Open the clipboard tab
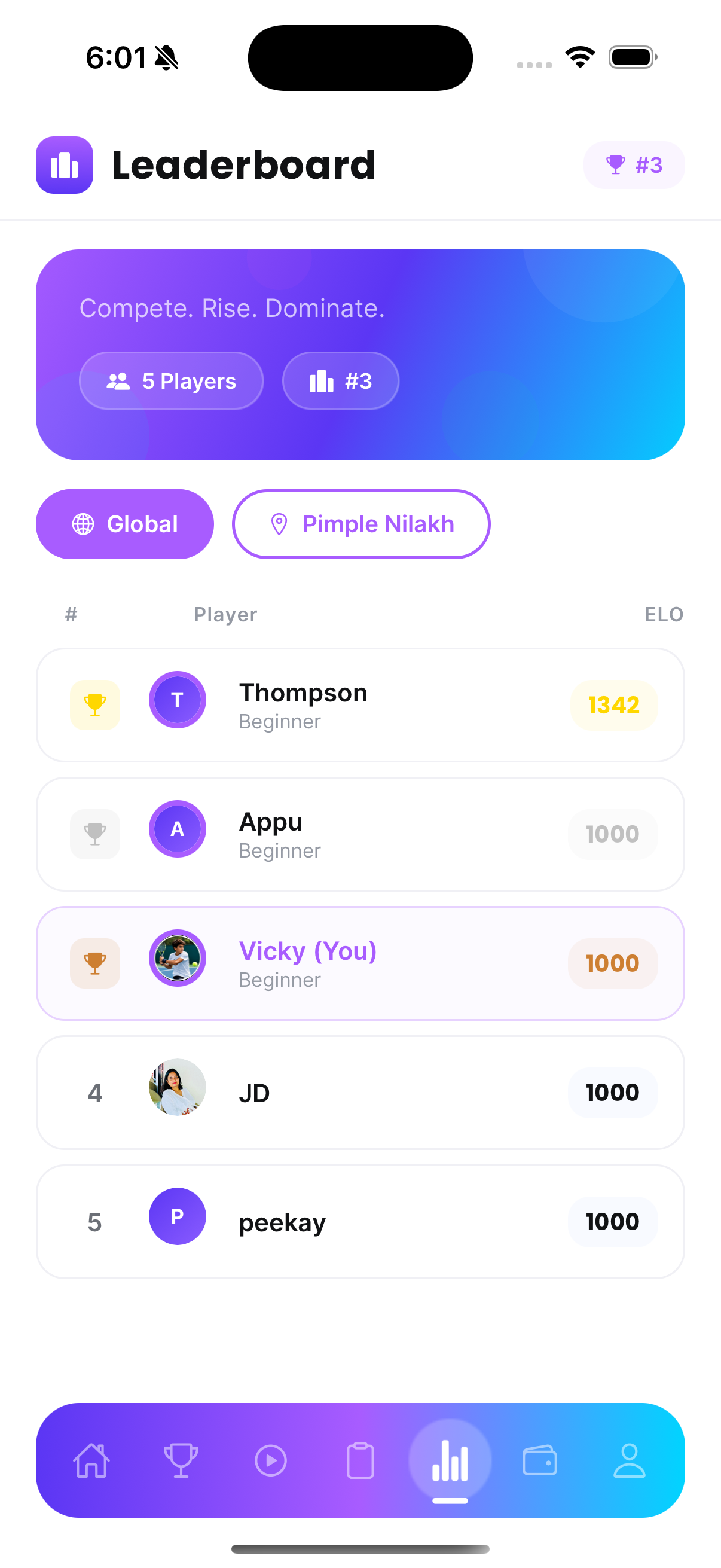Screen dimensions: 721x1568 coord(360,1460)
